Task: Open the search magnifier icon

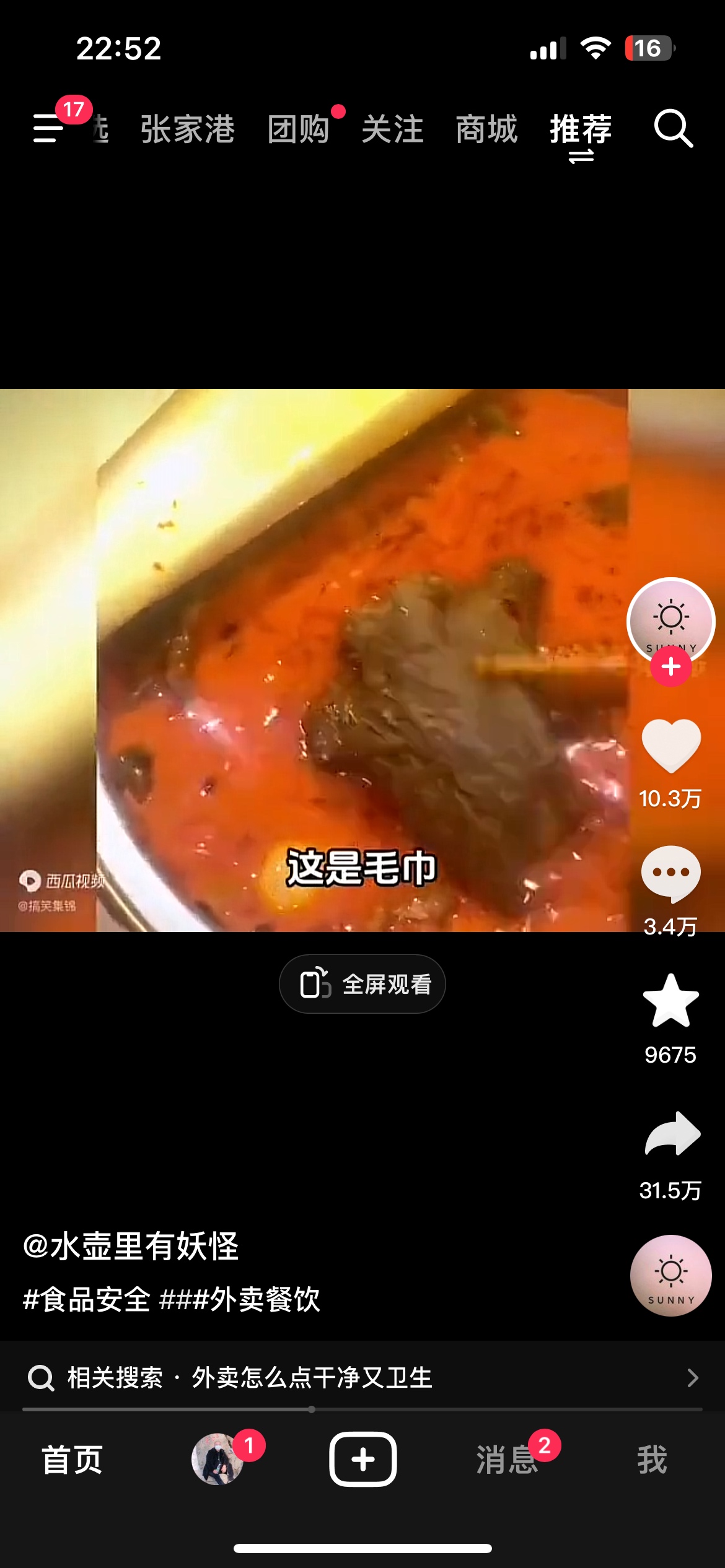Action: coord(673,129)
